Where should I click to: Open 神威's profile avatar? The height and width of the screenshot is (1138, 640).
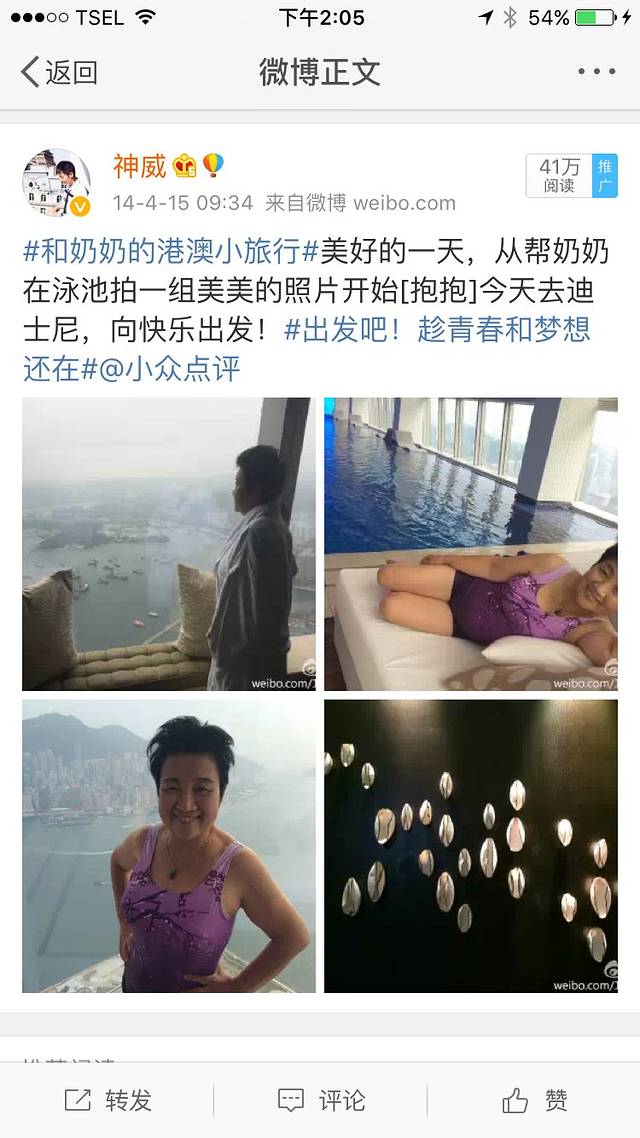pos(57,183)
